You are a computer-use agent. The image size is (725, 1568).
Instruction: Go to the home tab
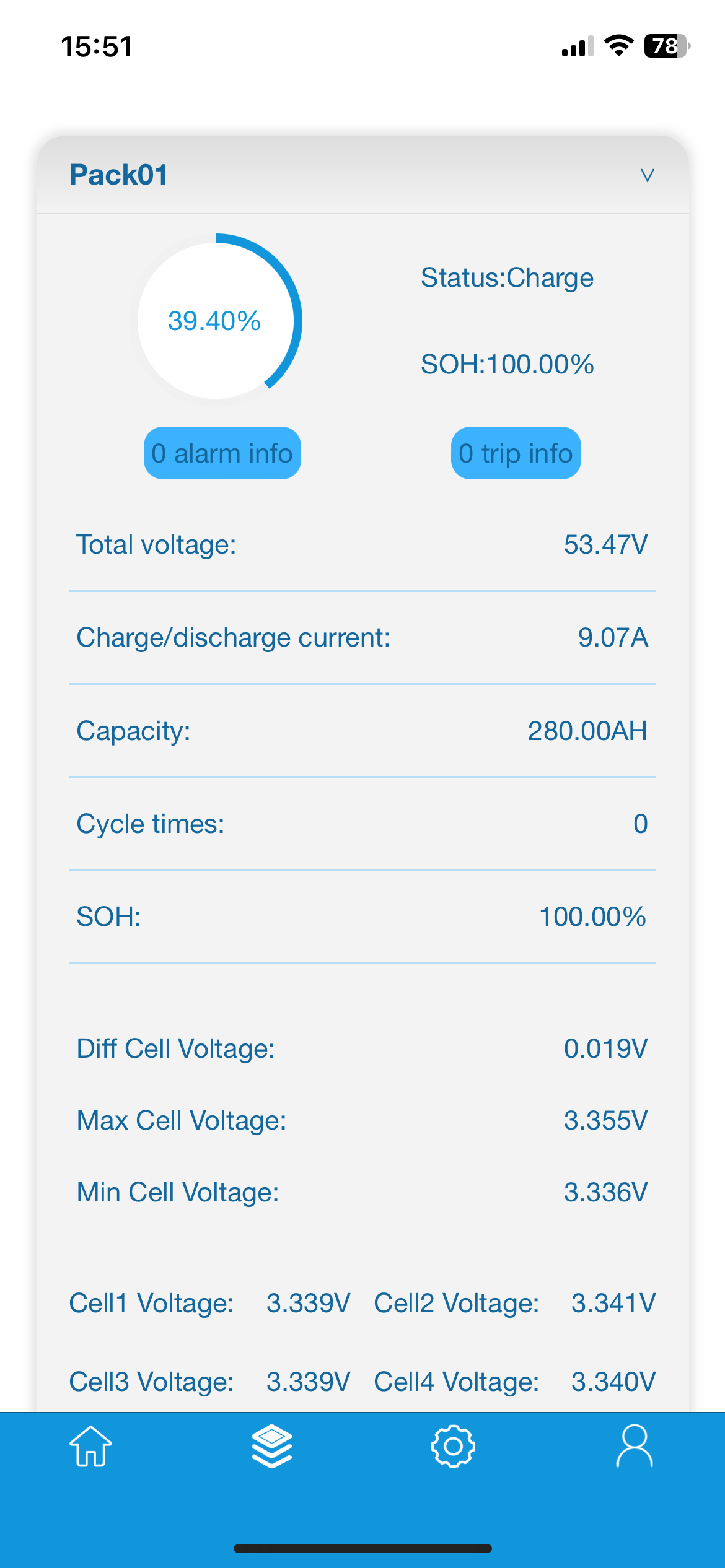click(90, 1447)
